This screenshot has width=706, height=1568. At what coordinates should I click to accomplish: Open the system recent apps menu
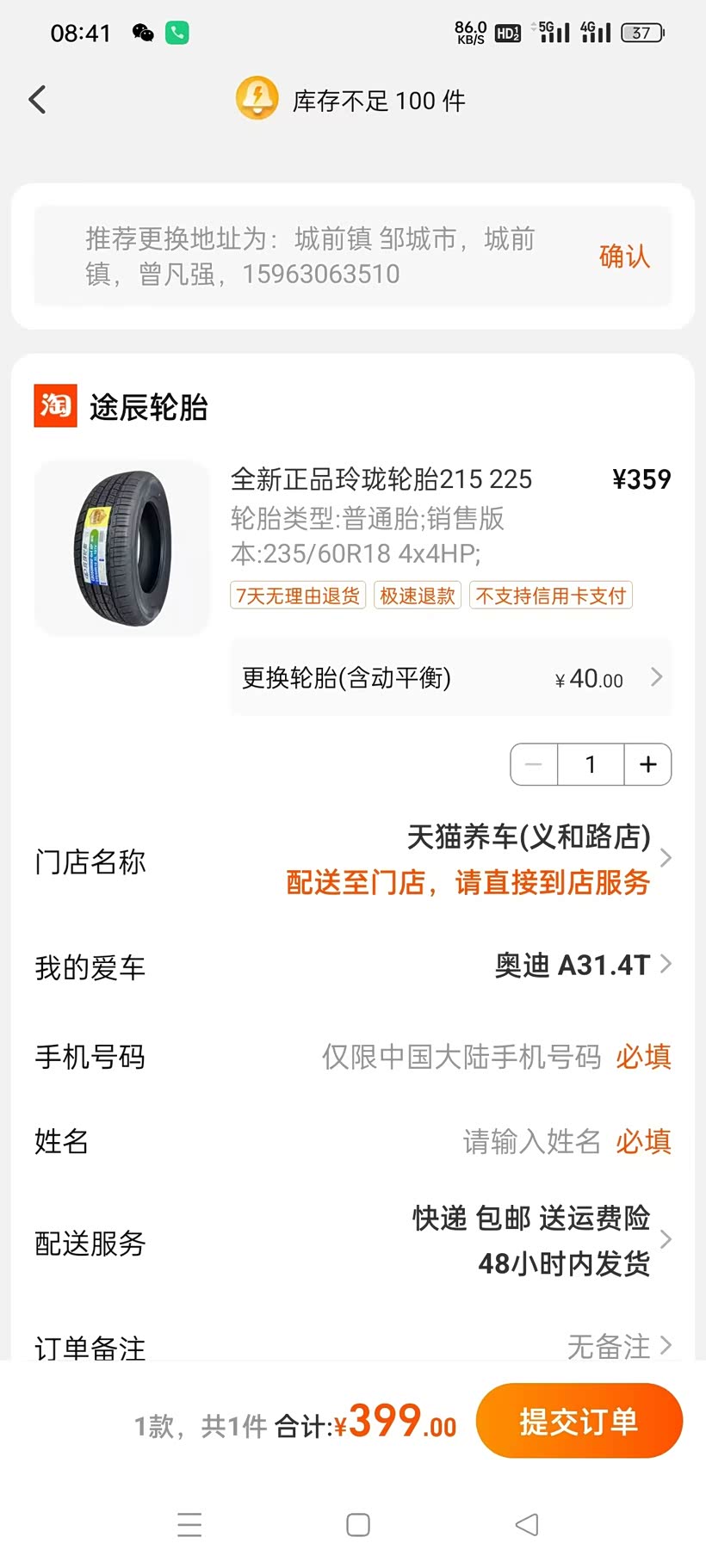[x=189, y=1525]
